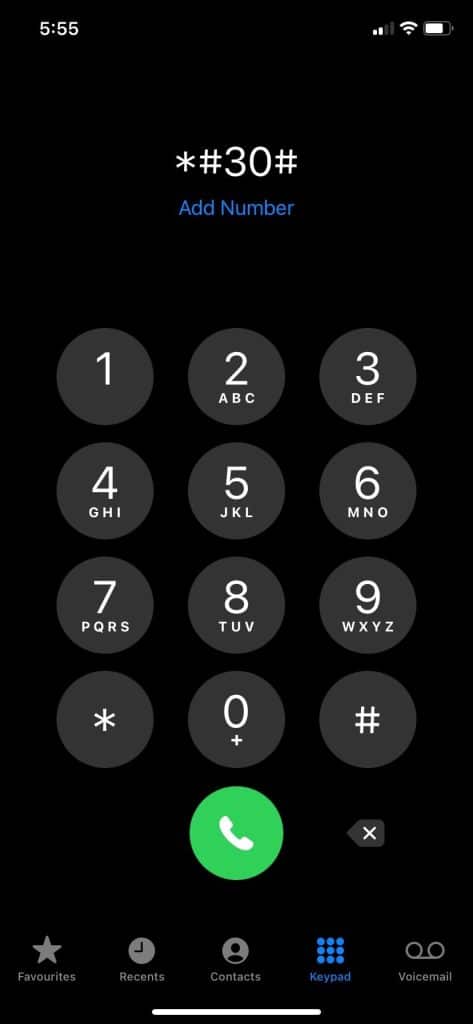Viewport: 473px width, 1024px height.
Task: Tap the hash key on the keypad
Action: 368,719
